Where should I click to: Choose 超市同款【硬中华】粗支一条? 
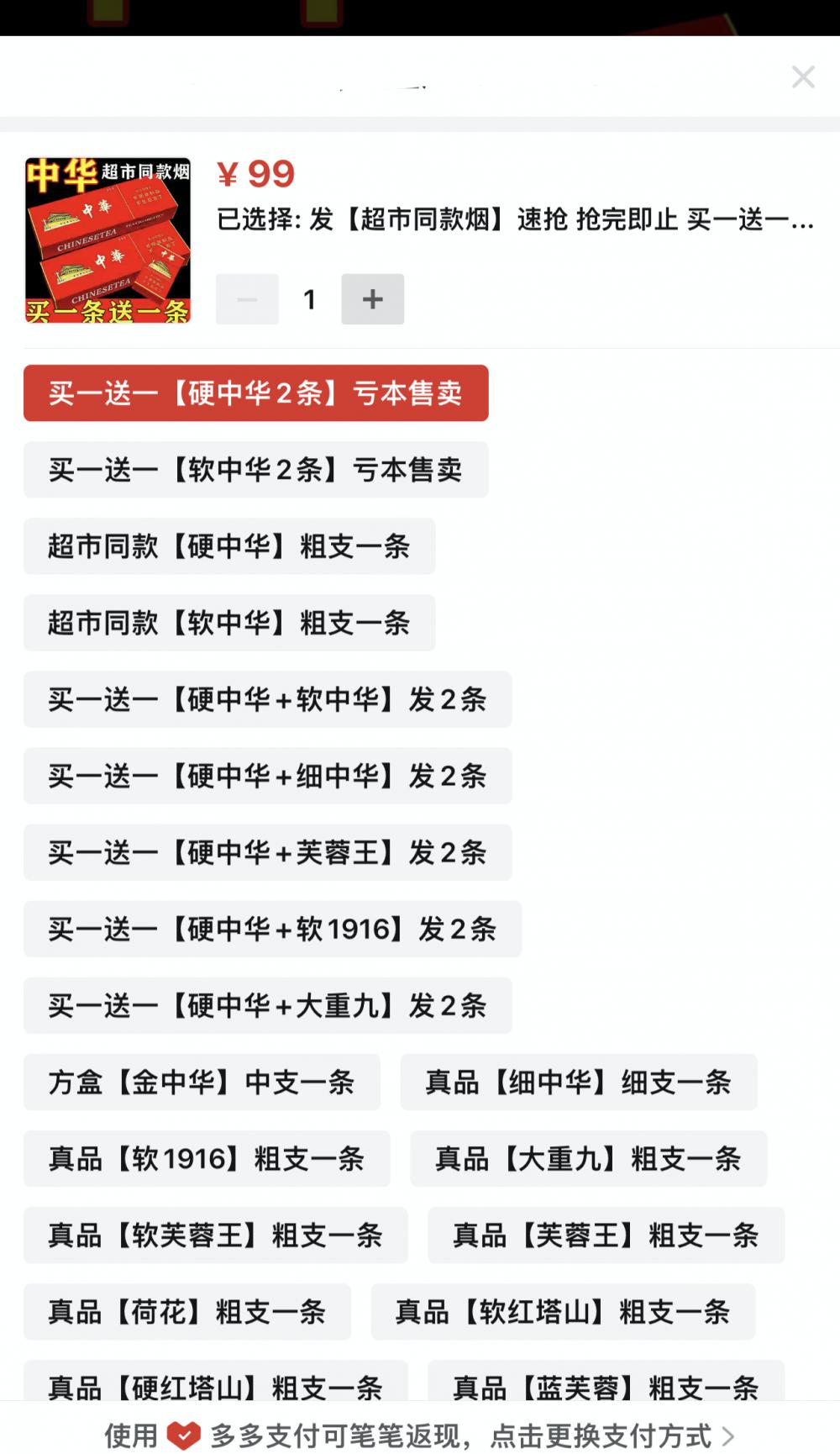pyautogui.click(x=229, y=546)
